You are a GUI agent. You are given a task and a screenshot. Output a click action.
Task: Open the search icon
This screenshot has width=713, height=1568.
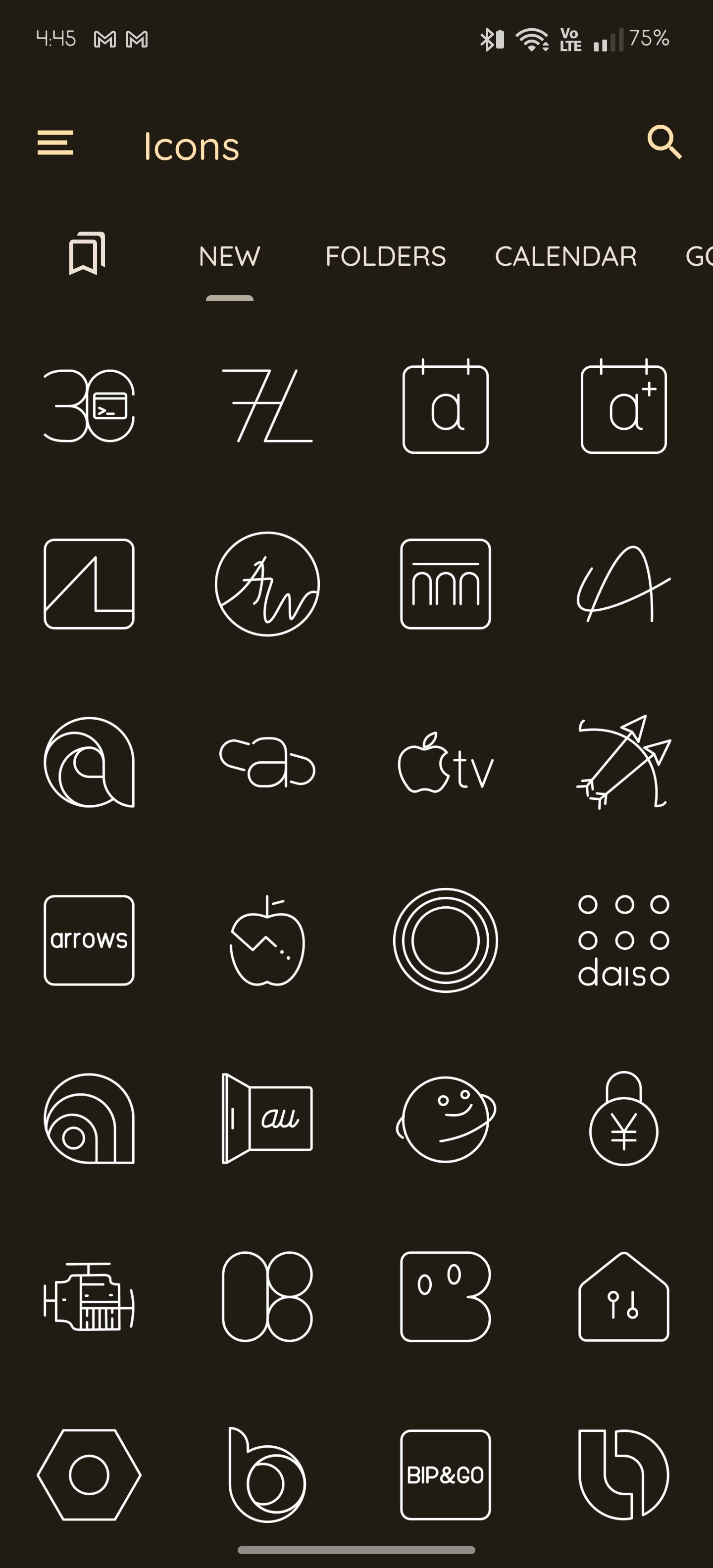click(x=663, y=143)
